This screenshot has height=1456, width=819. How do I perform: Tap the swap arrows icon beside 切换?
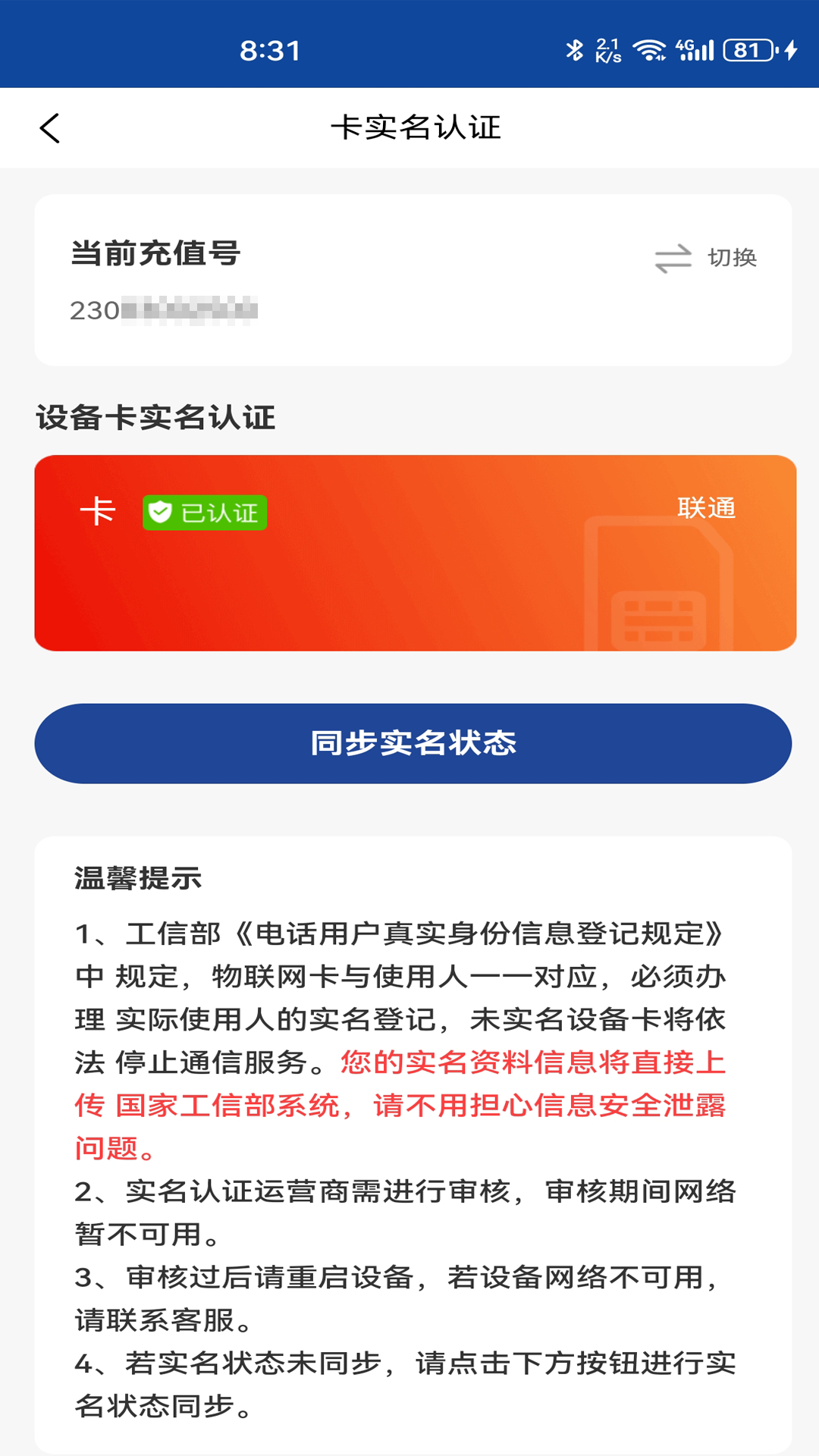[x=673, y=259]
